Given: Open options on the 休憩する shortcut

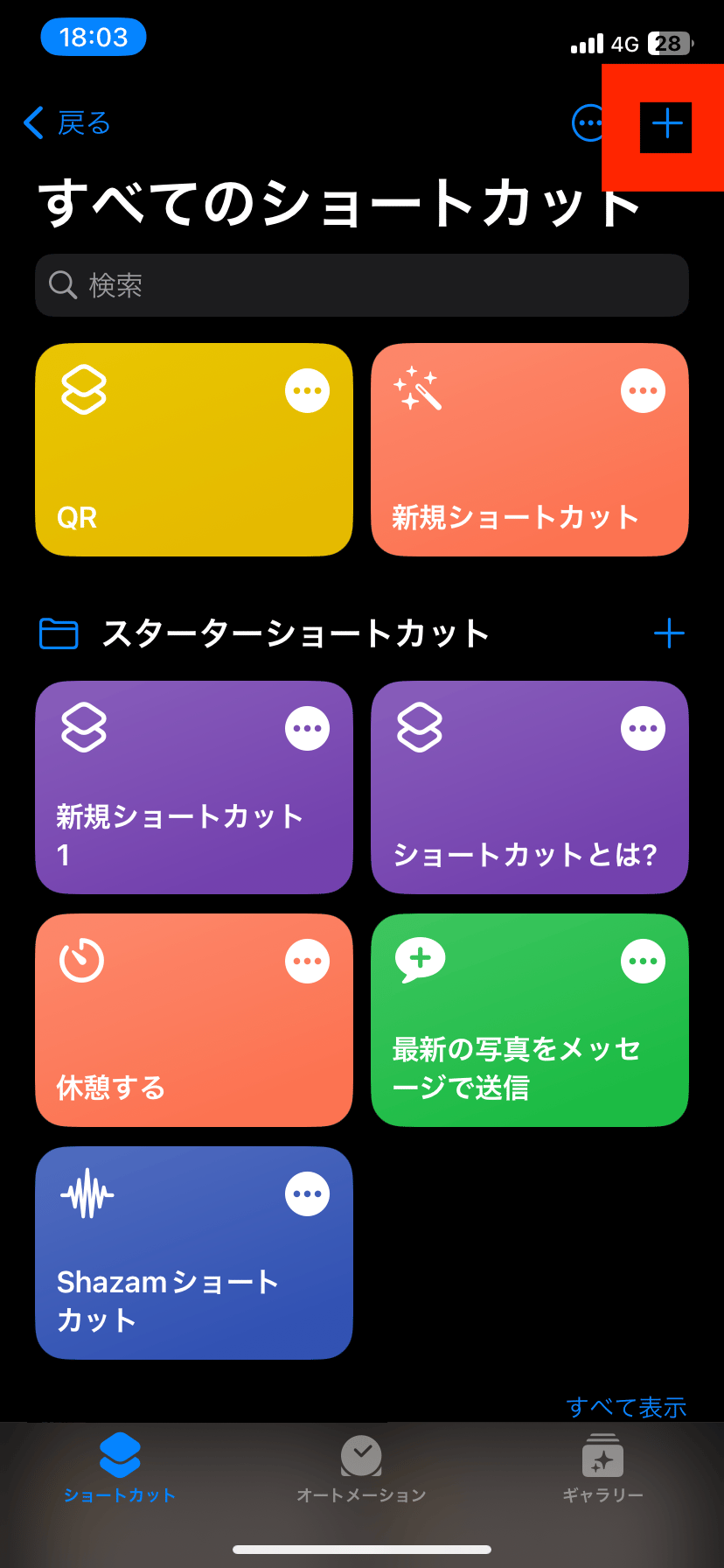Looking at the screenshot, I should [307, 960].
